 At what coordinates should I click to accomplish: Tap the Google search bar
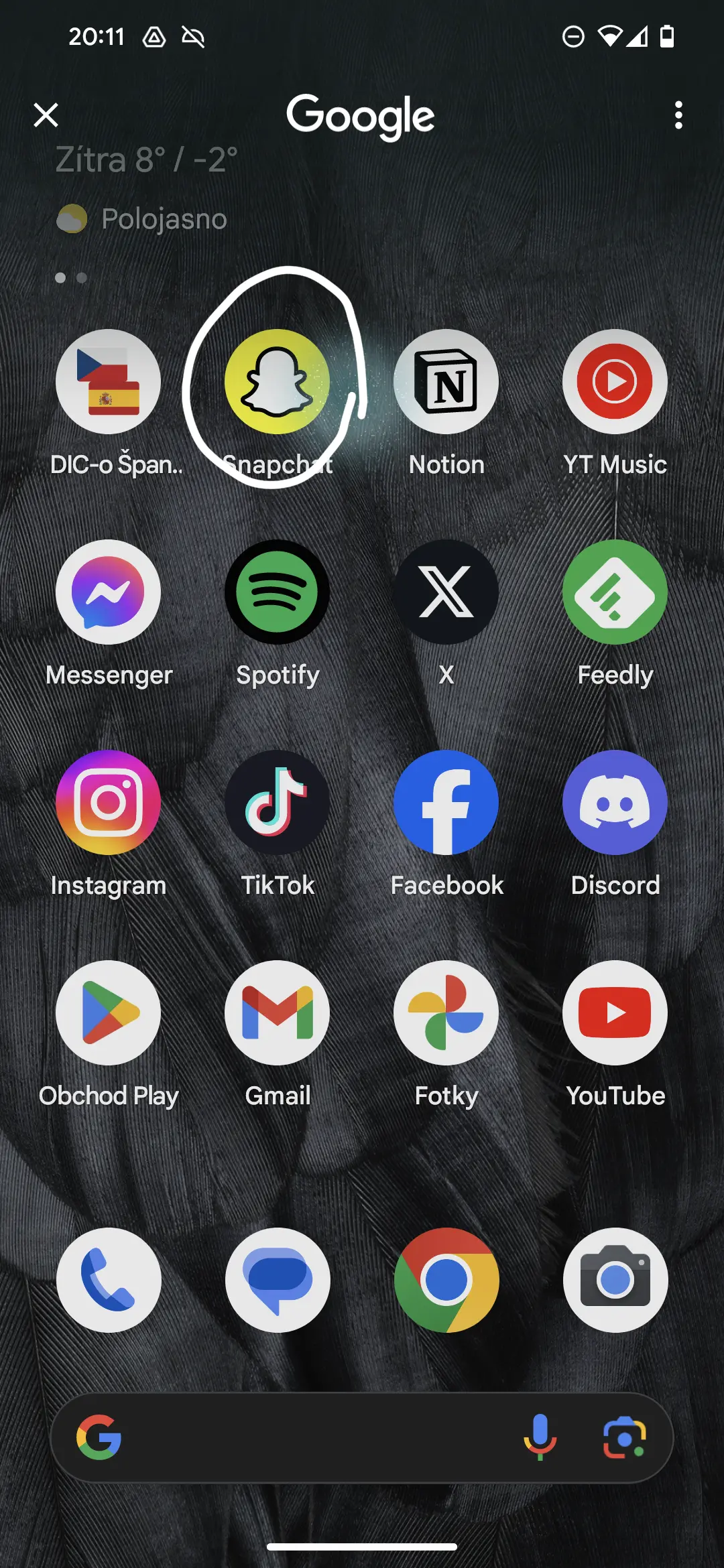click(308, 1438)
